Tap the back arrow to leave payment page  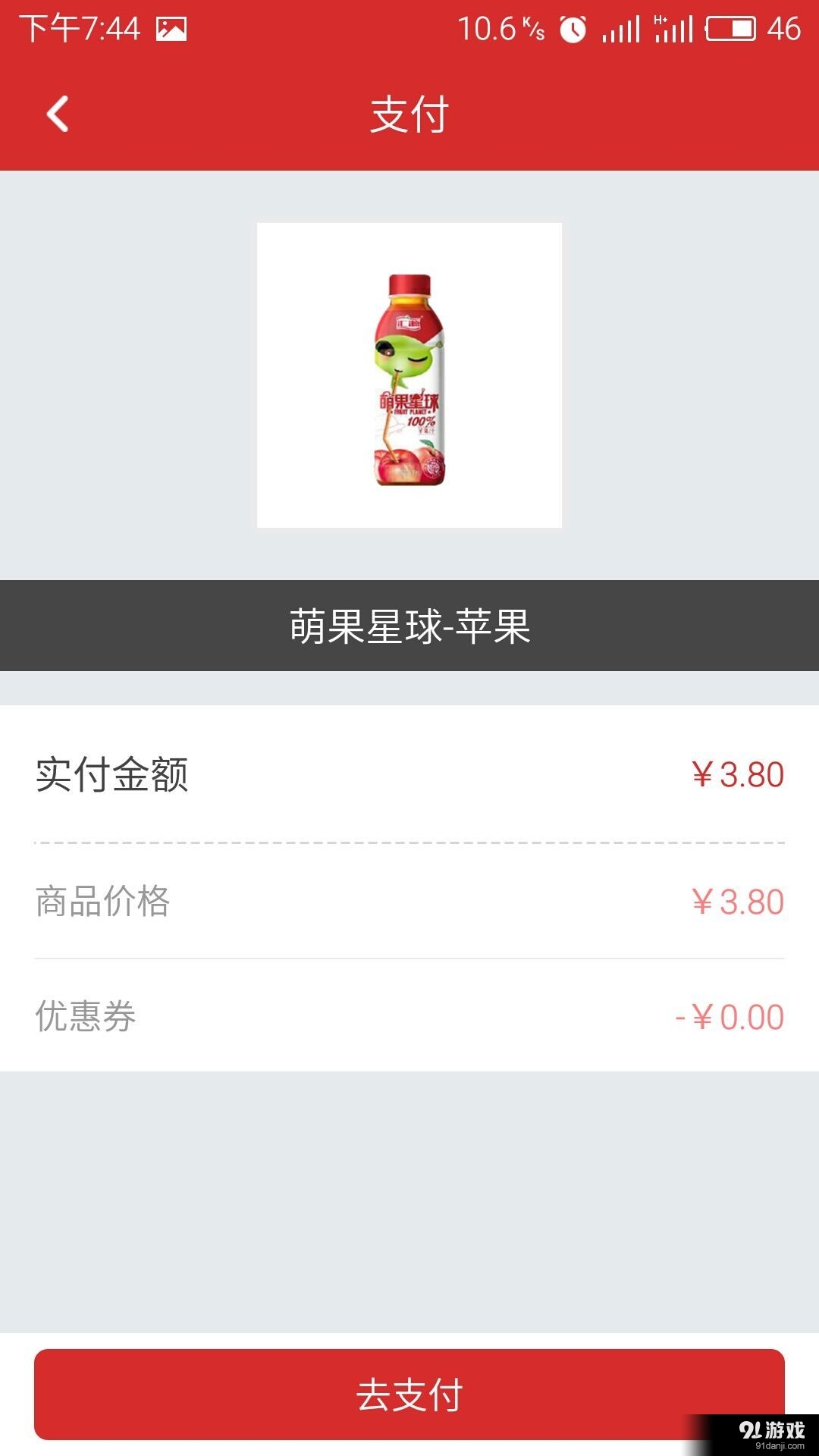click(x=57, y=114)
